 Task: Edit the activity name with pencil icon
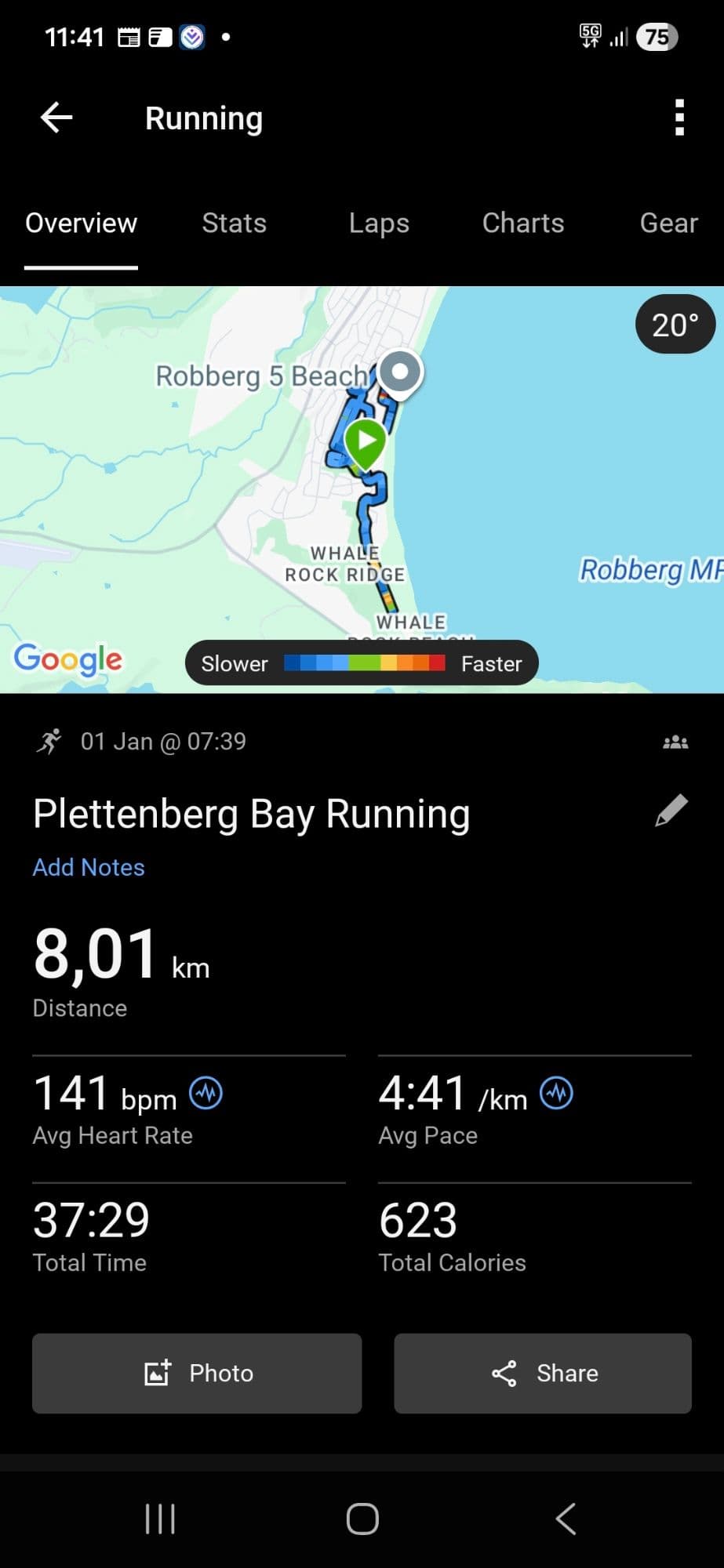tap(671, 811)
